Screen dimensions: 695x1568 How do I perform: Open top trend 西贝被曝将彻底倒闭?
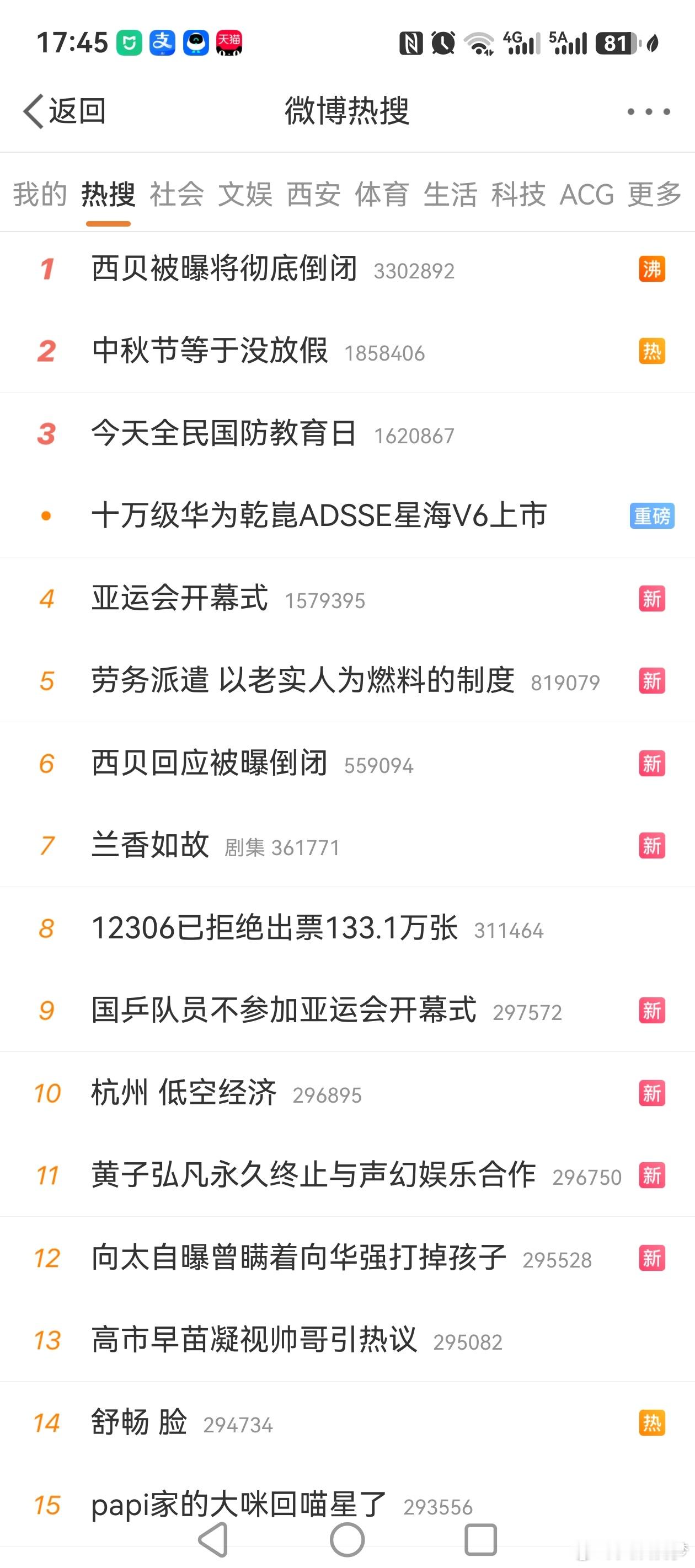click(347, 269)
